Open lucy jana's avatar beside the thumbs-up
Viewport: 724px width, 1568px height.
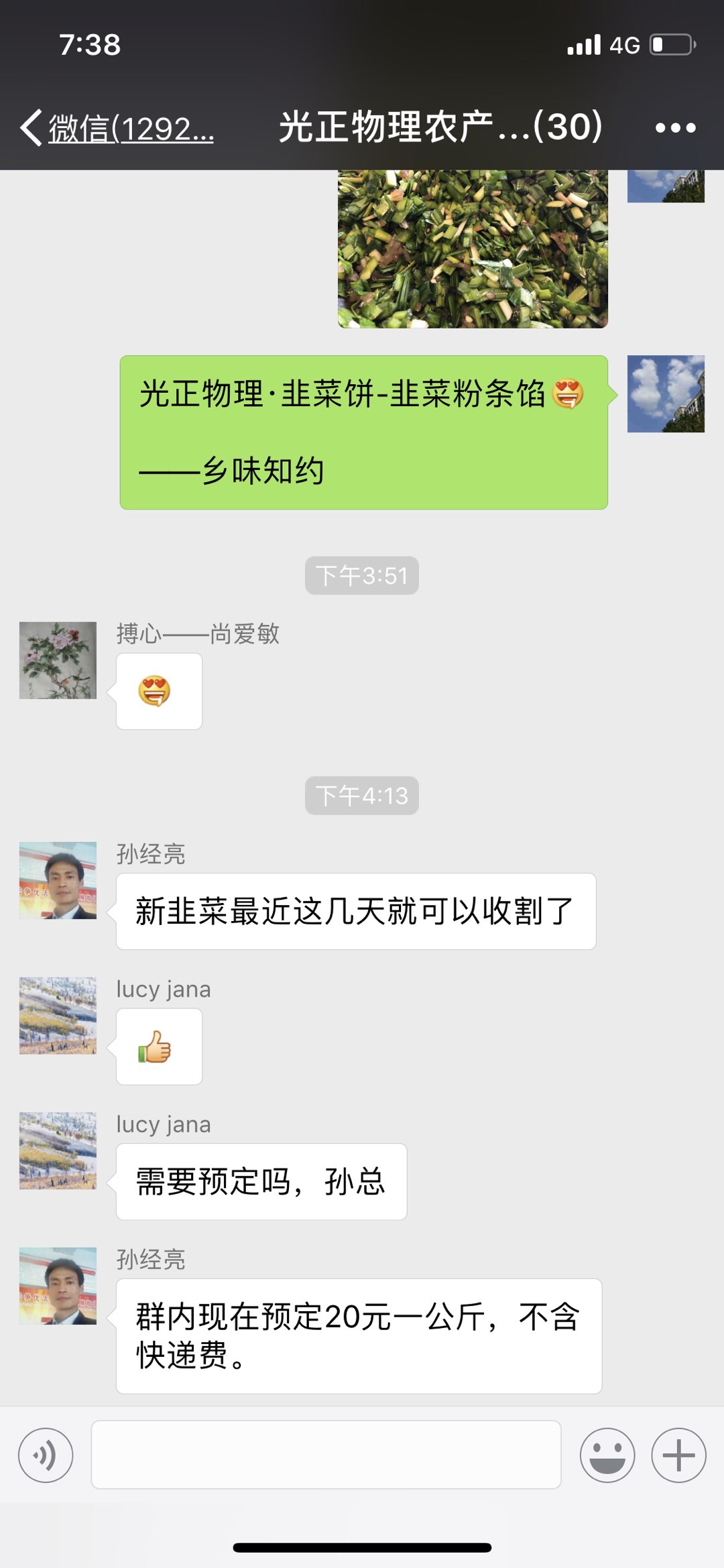click(x=58, y=1016)
